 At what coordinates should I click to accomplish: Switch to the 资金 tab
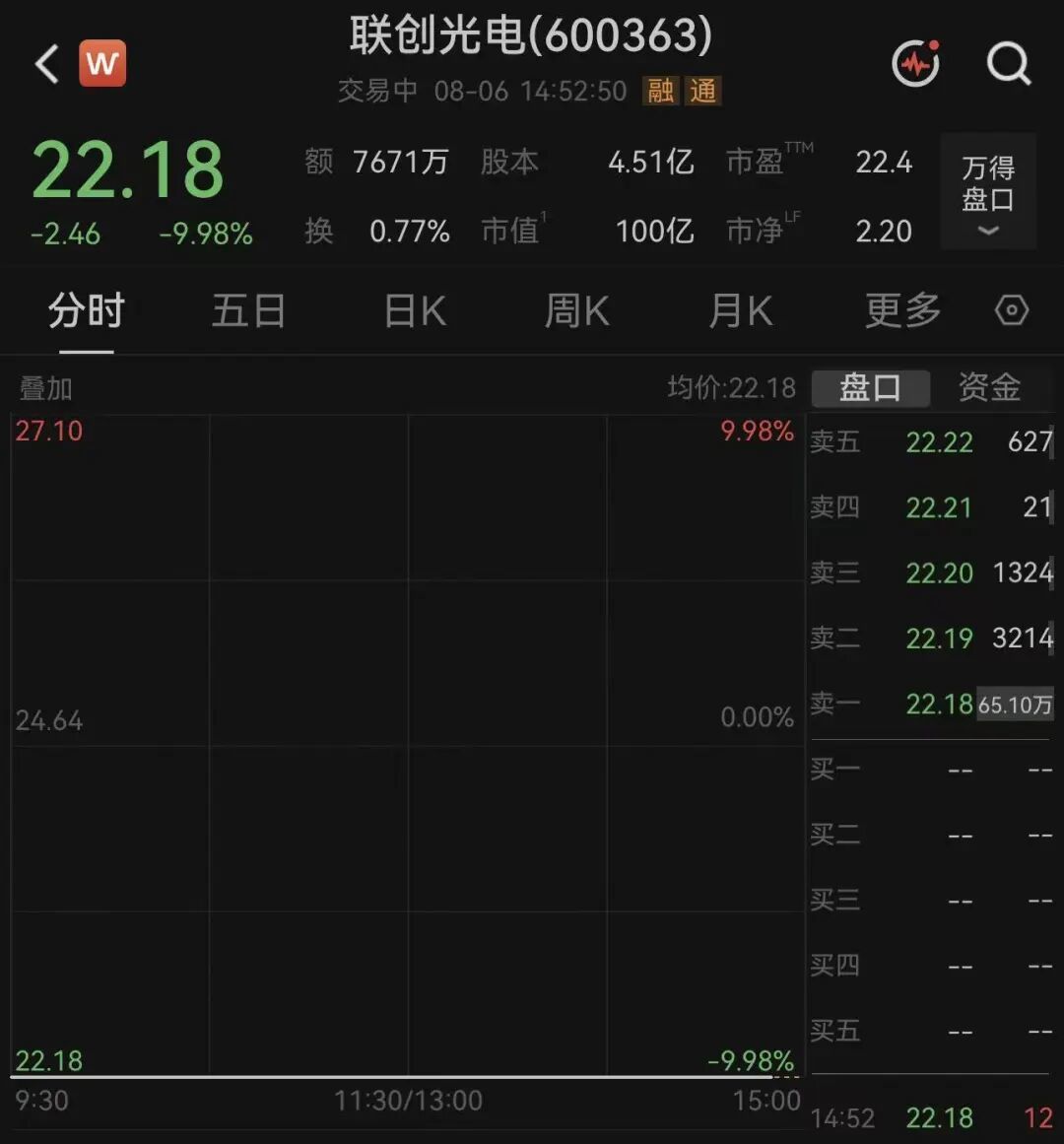989,387
